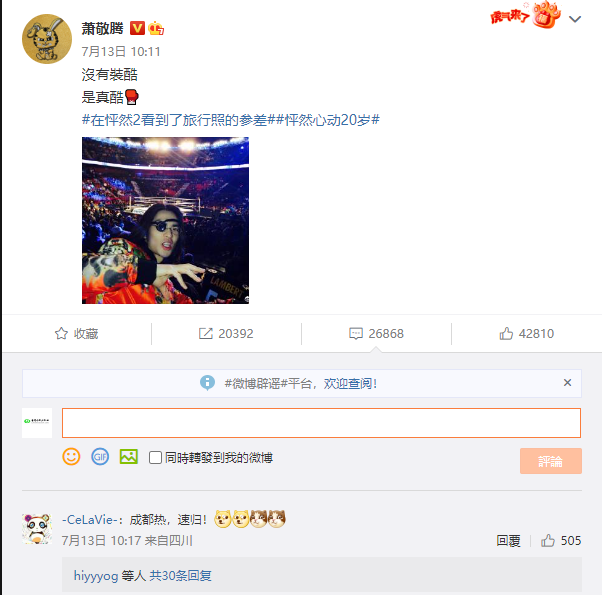
Task: Repost this post with 20392 shares
Action: [x=225, y=333]
